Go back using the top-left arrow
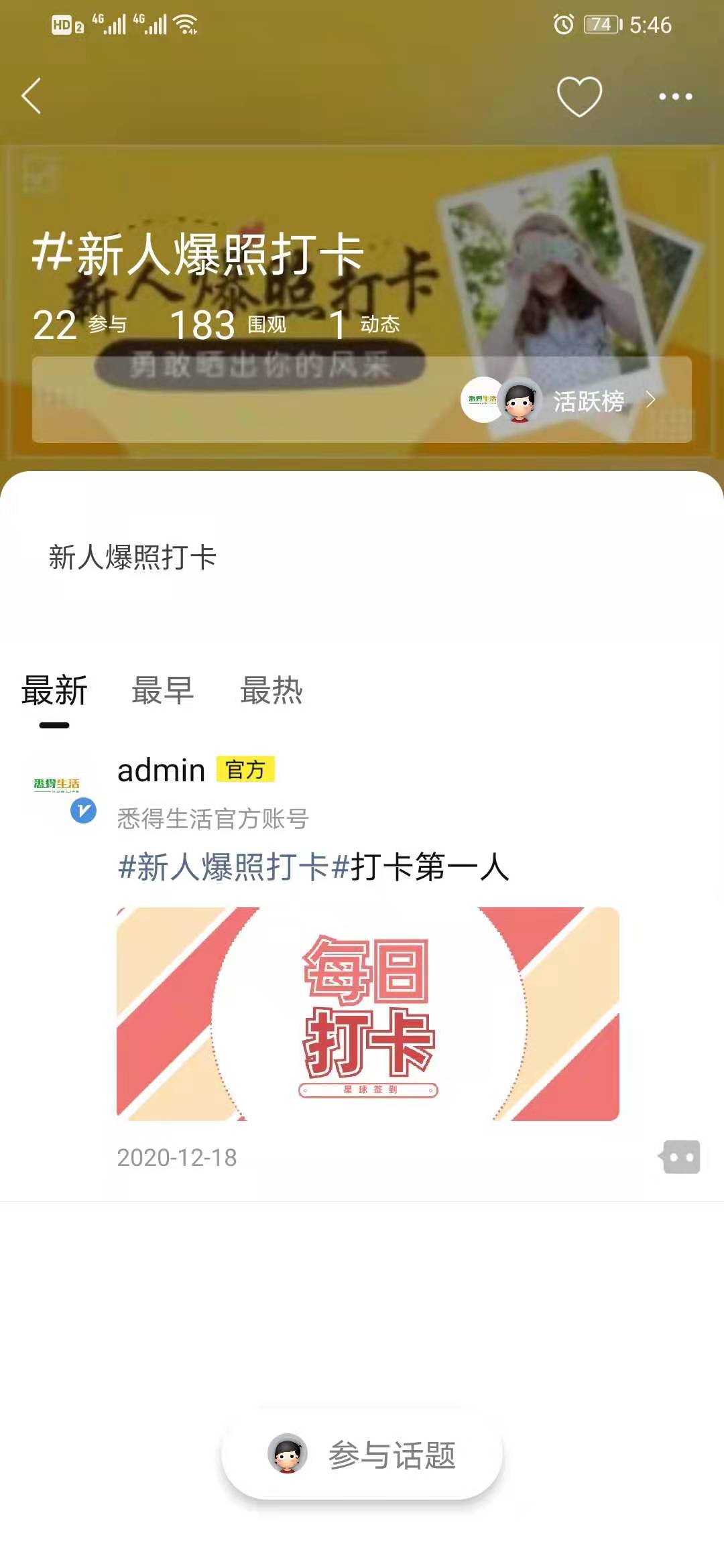The height and width of the screenshot is (1568, 724). coord(32,96)
